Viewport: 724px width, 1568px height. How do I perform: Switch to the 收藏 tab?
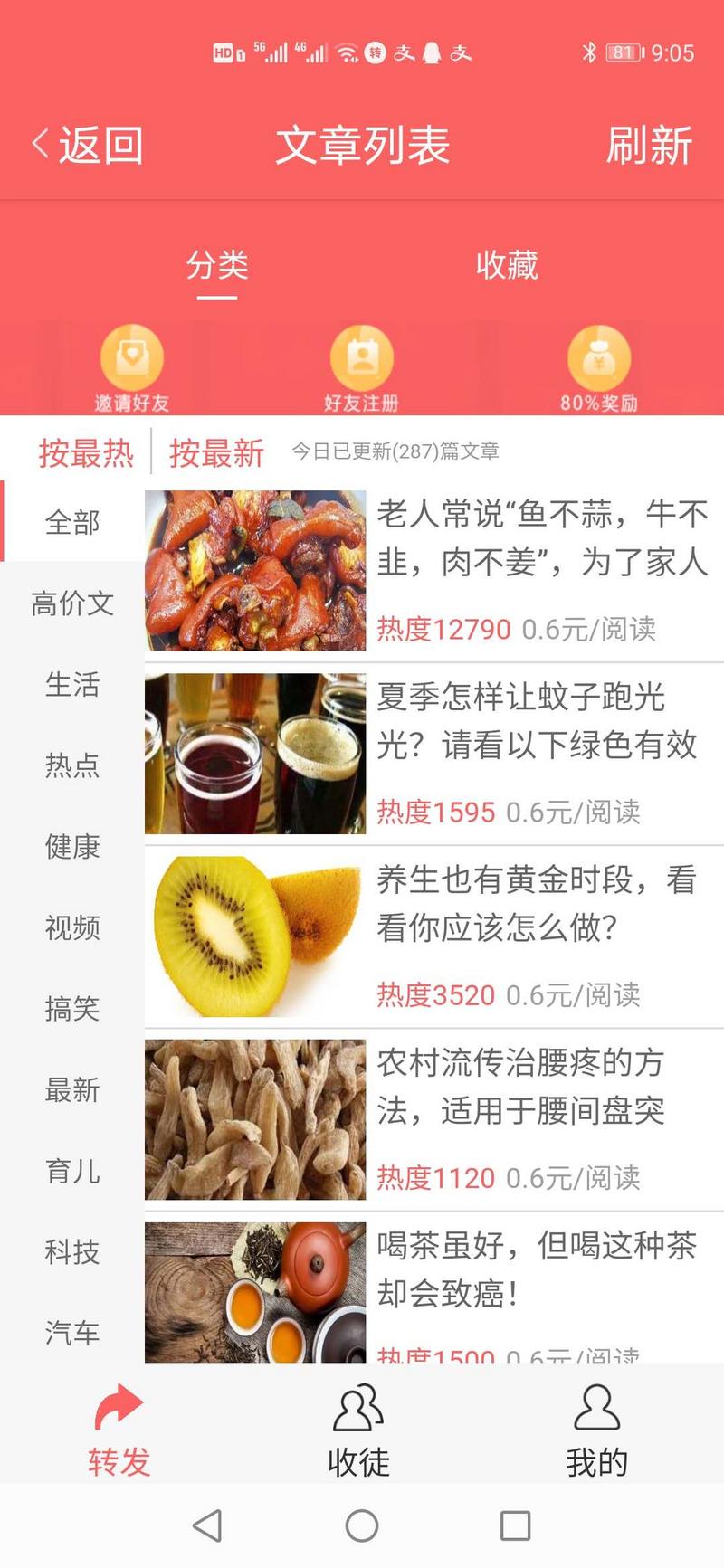(507, 265)
